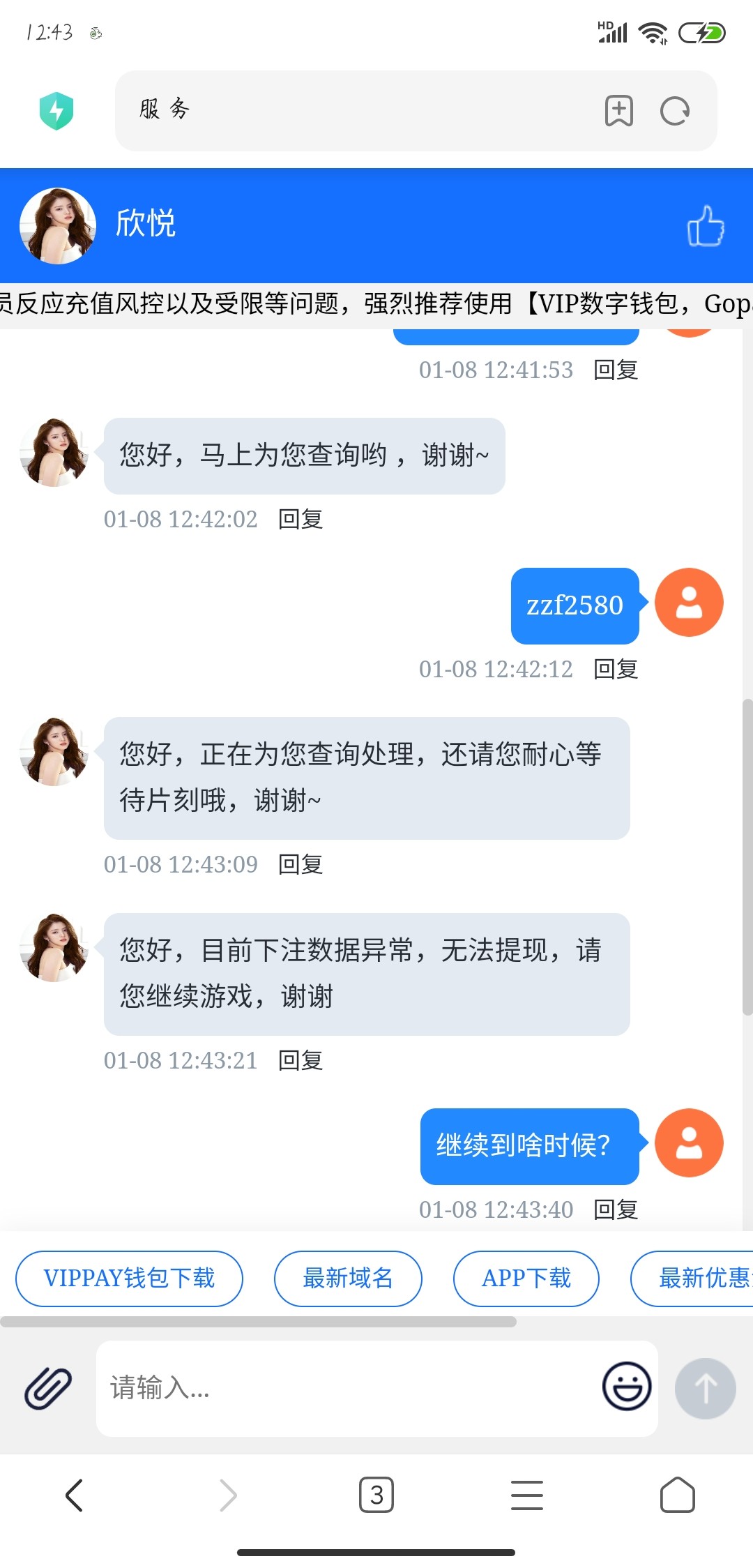Select the 最新域名 chip
753x1568 pixels.
tap(348, 1278)
